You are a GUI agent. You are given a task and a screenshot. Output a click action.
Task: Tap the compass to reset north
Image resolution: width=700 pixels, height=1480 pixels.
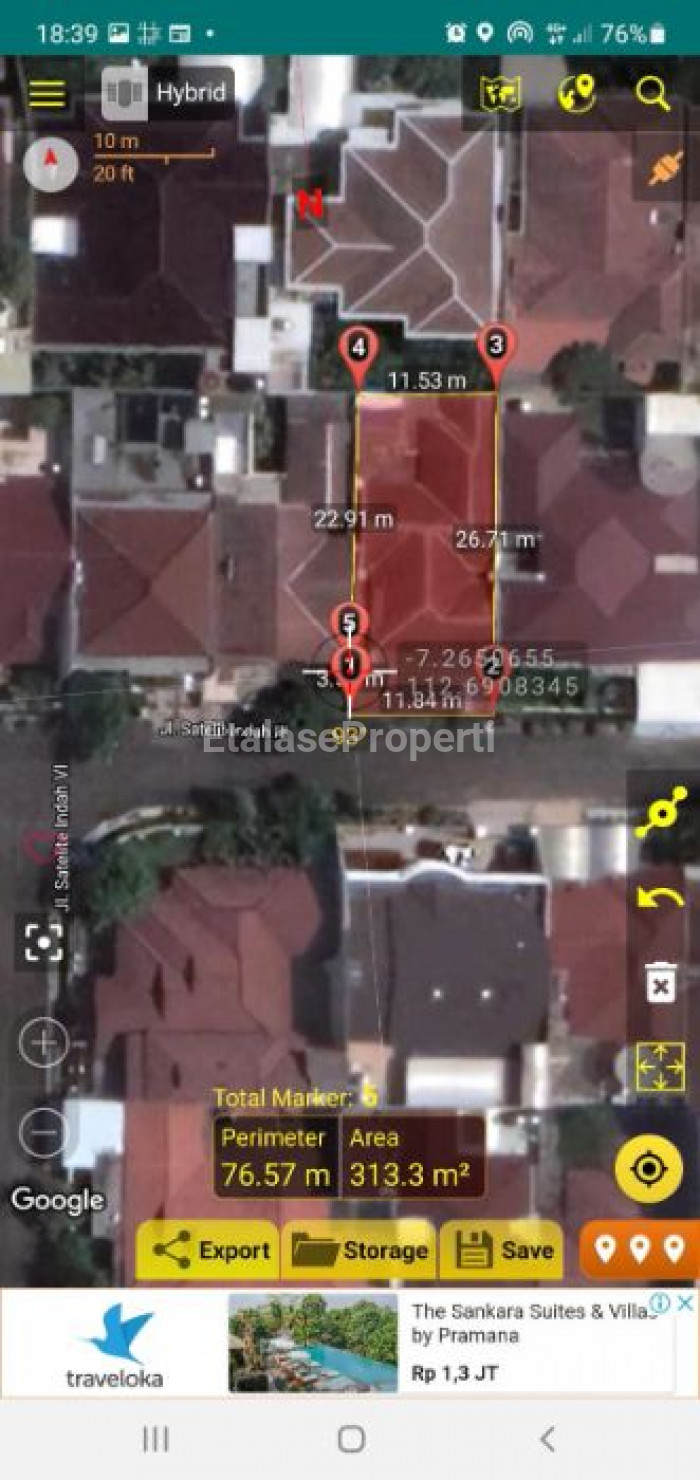(x=50, y=164)
